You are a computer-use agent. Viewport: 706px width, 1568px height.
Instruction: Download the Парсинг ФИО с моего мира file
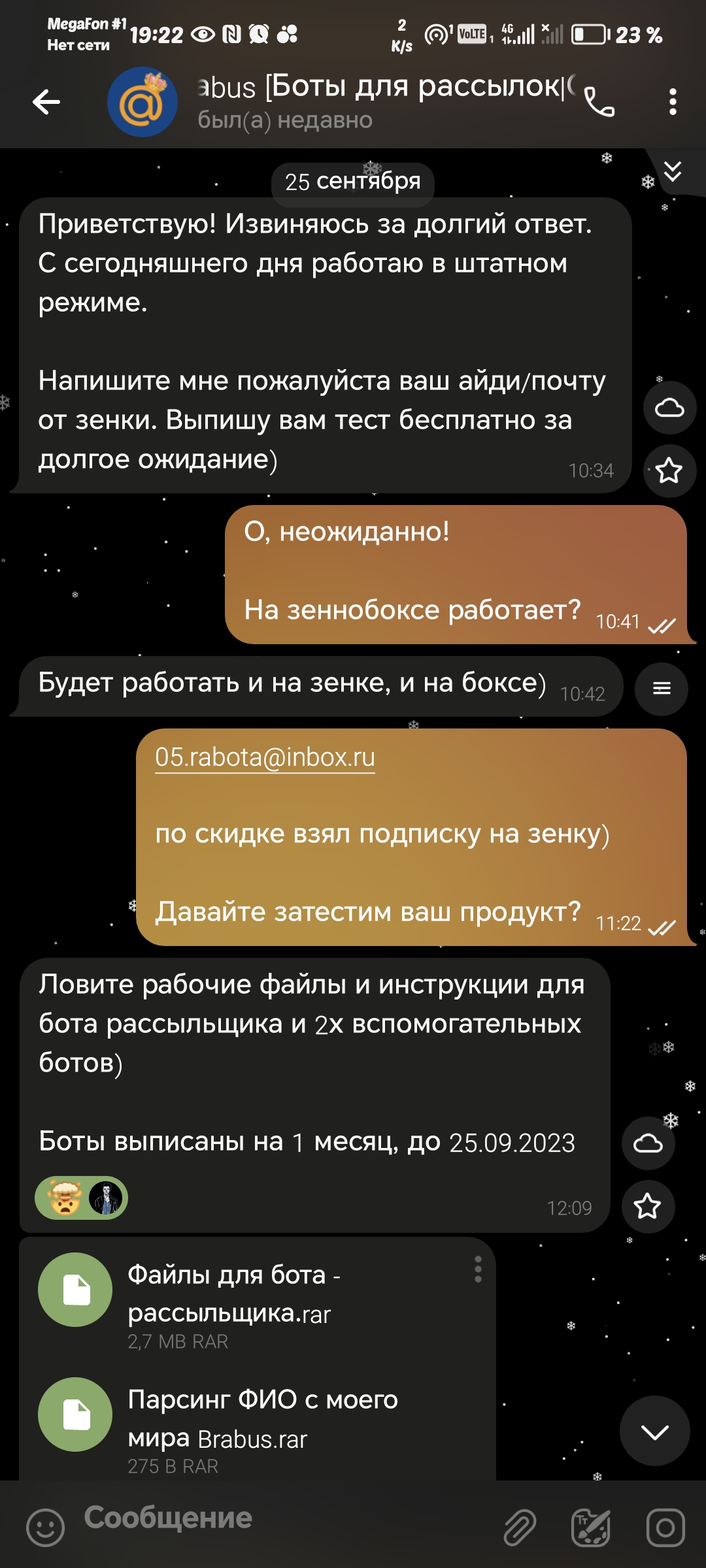[75, 1415]
